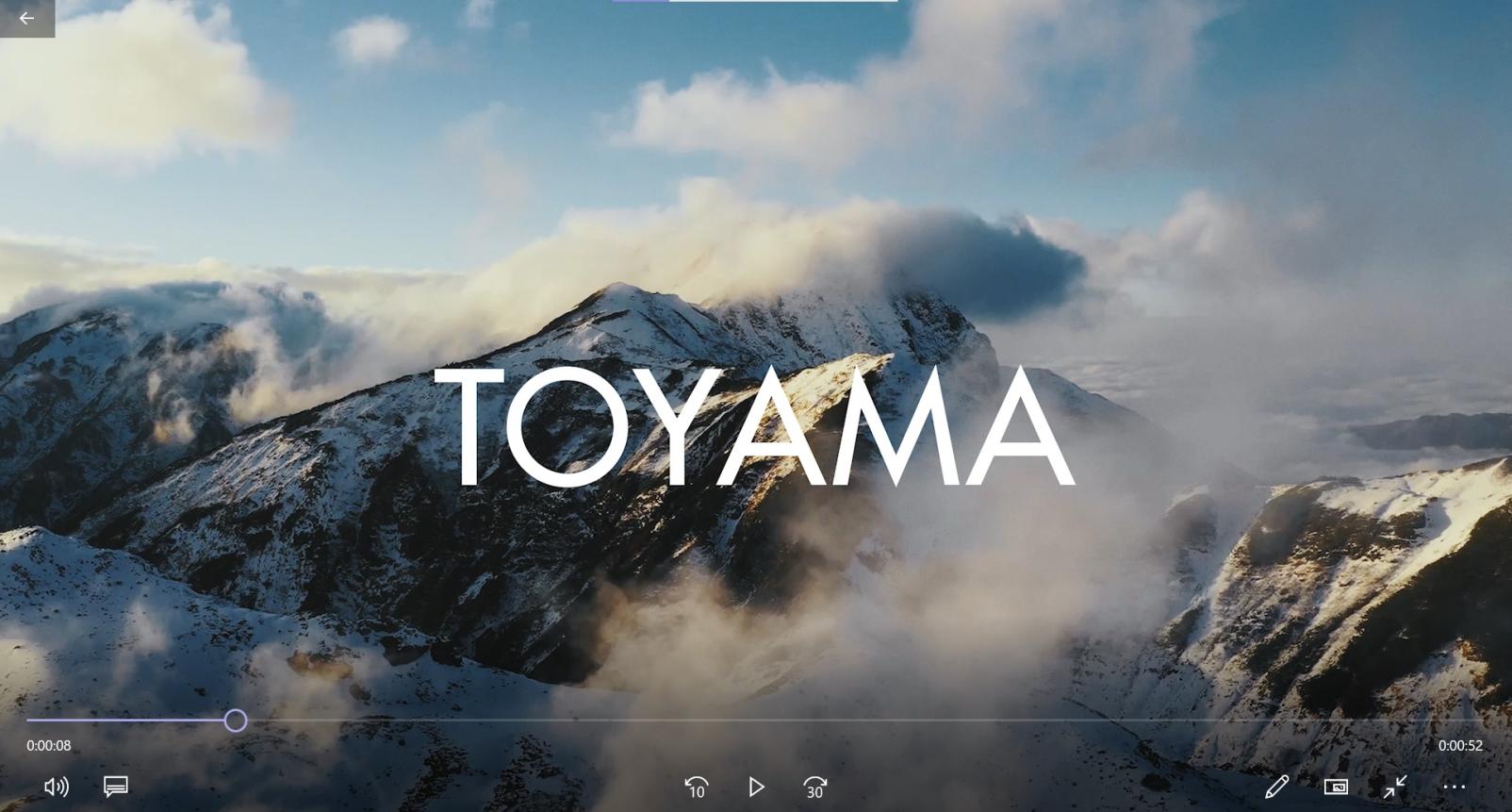Exit full screen mode
This screenshot has width=1512, height=812.
1395,787
